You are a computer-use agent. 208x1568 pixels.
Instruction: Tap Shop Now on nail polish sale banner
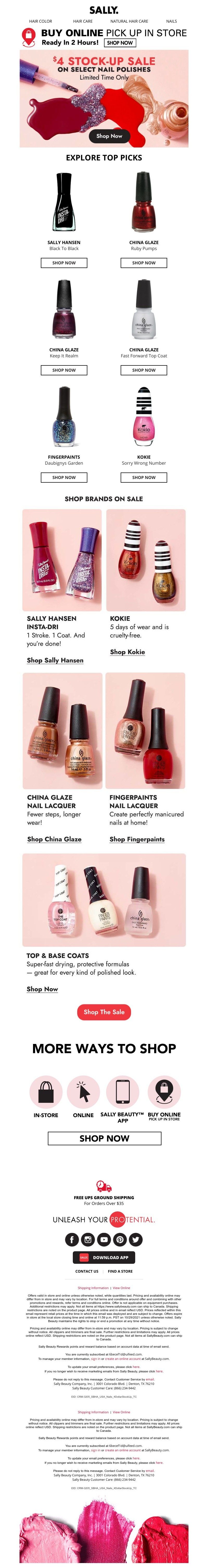(x=109, y=136)
